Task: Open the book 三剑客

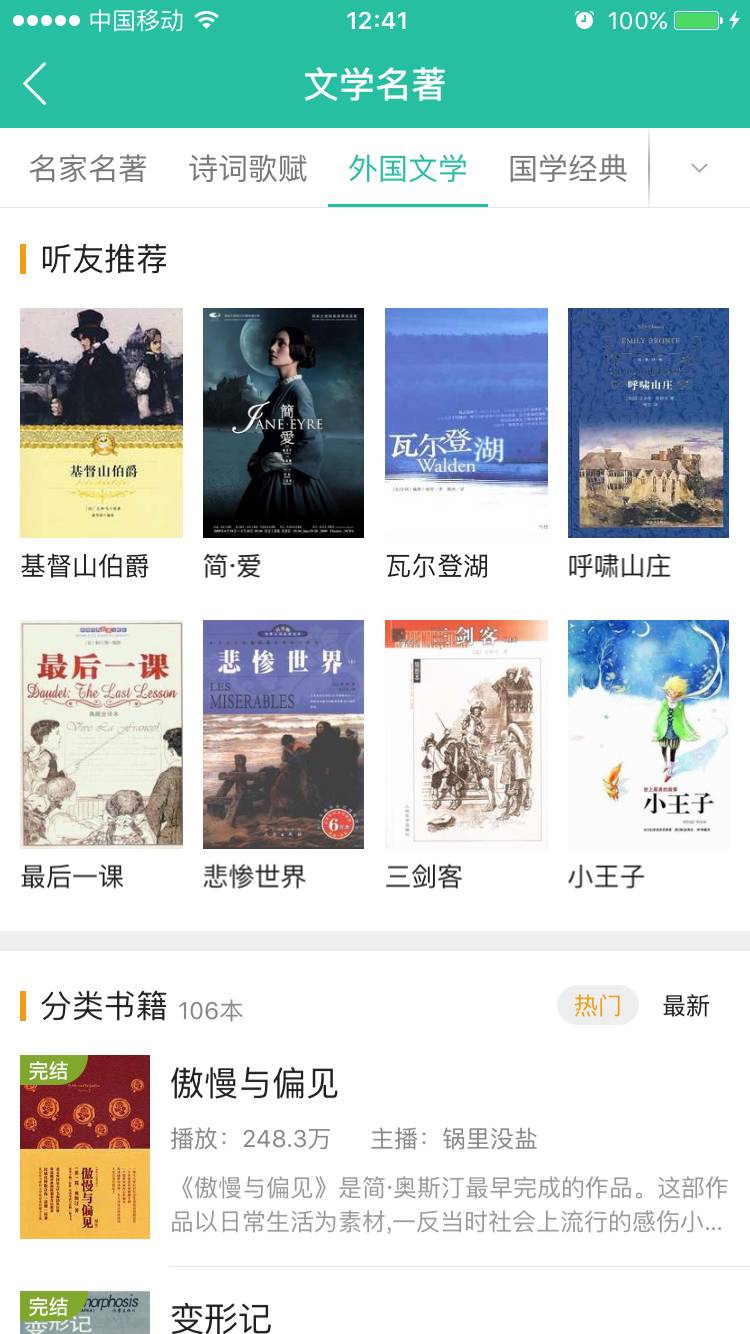Action: click(x=466, y=734)
